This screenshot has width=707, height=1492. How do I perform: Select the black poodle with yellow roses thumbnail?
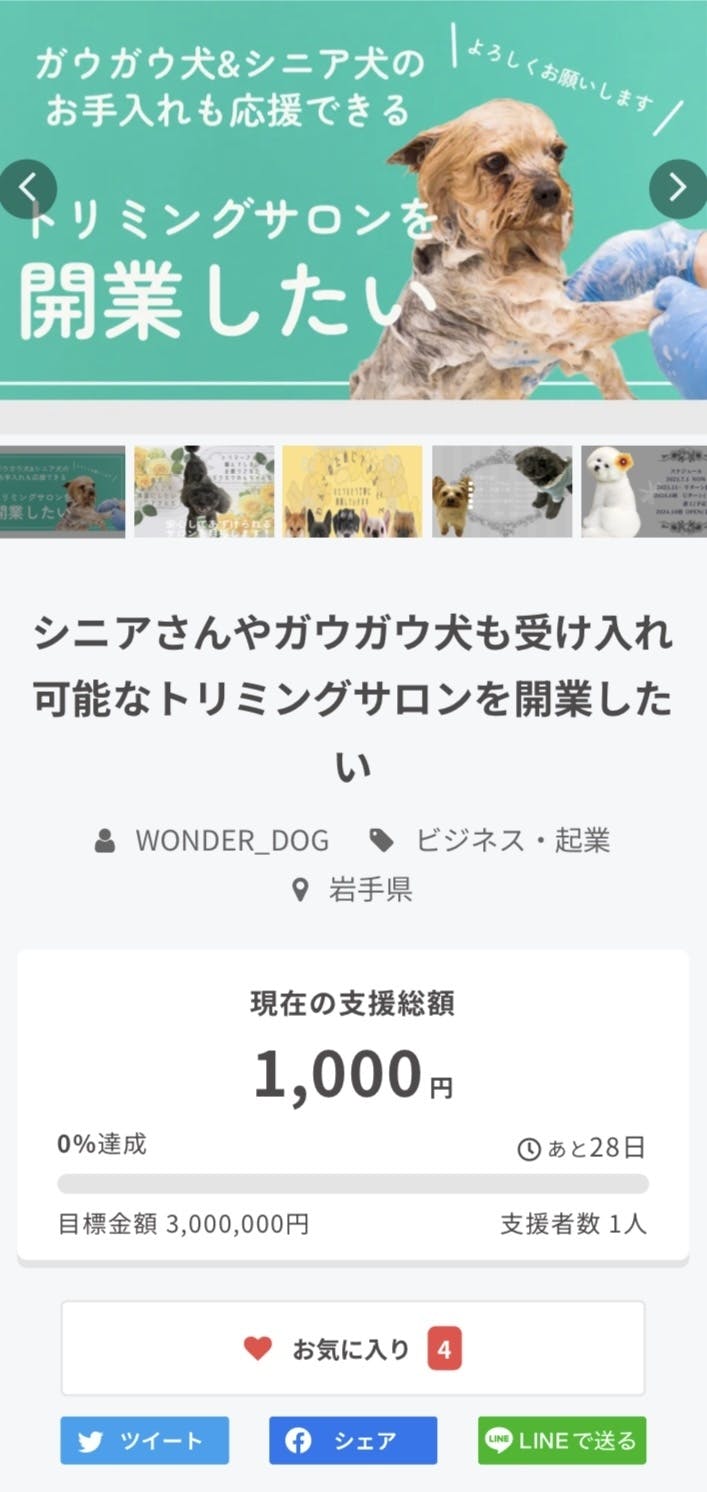point(204,492)
